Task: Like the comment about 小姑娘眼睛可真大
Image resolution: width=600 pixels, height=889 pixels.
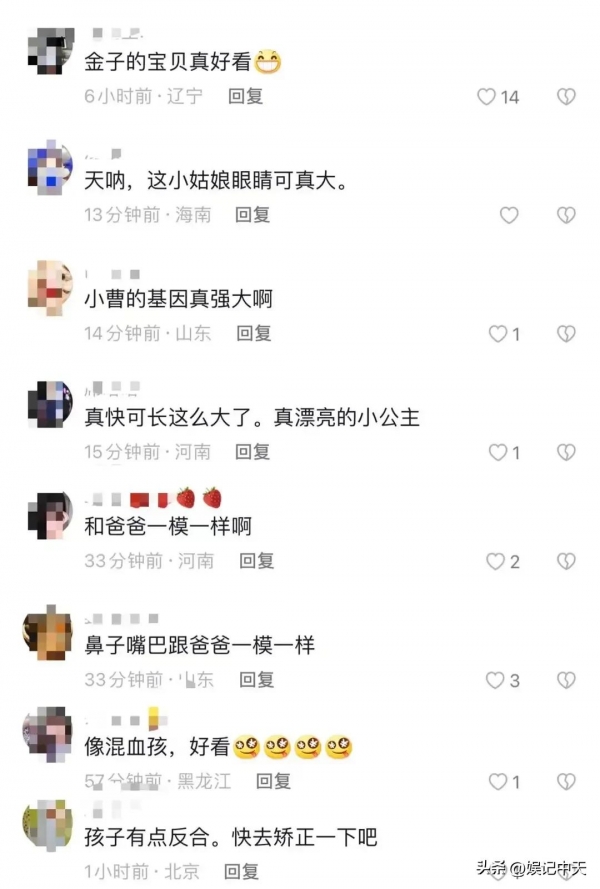Action: point(509,215)
